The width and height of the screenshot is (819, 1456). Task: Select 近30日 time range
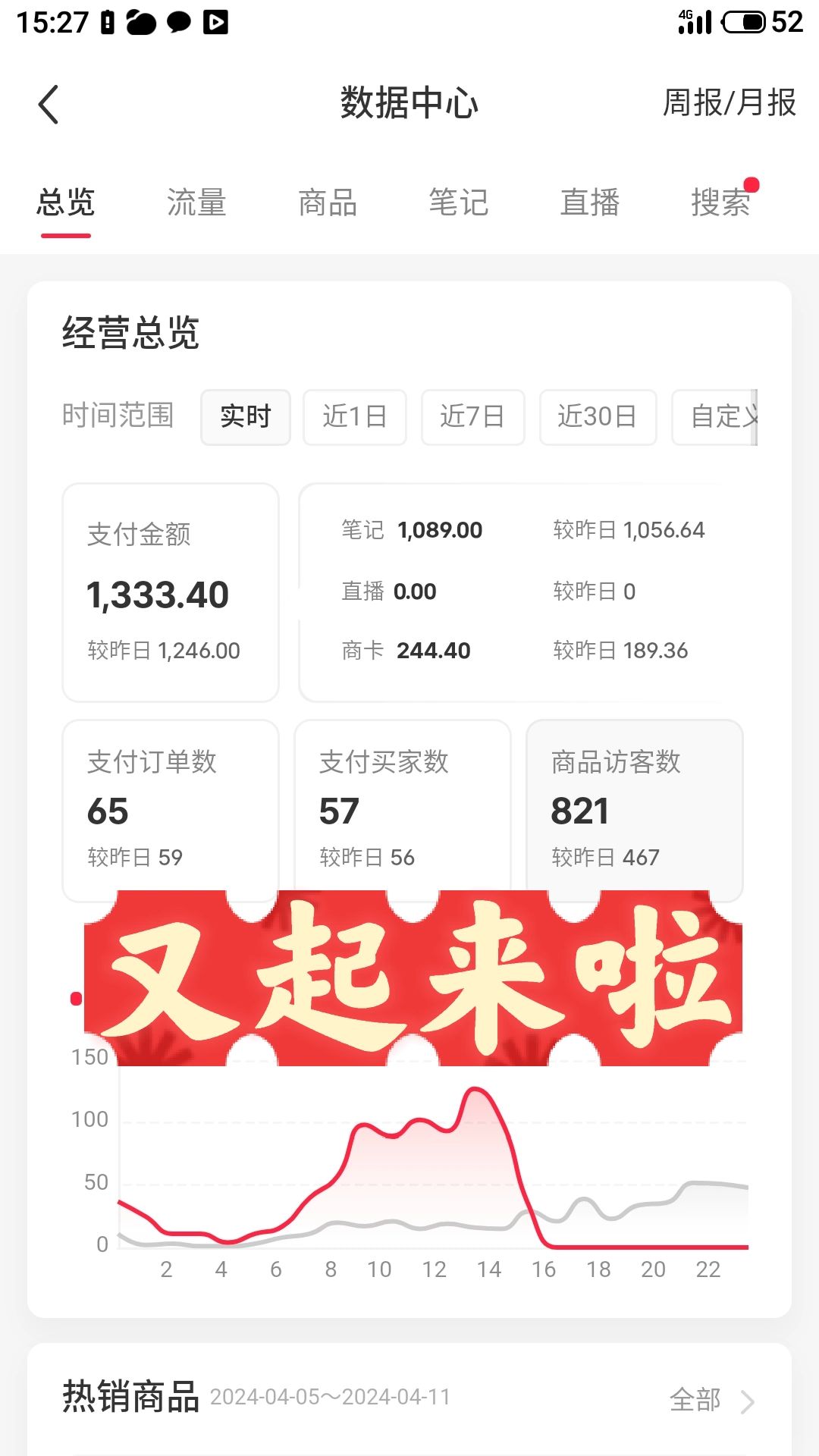coord(598,417)
